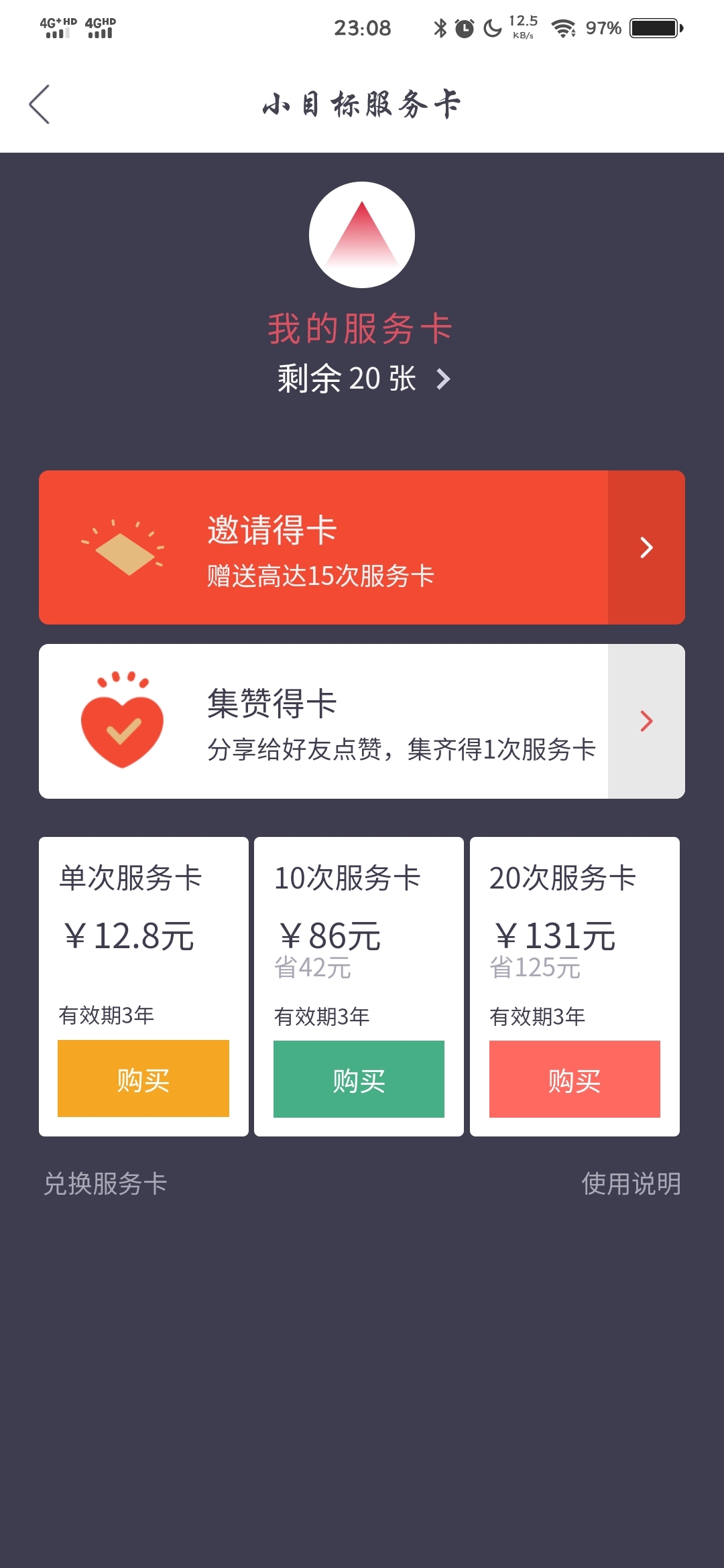Buy the 10次服务卡 for ¥86
The image size is (724, 1568).
pyautogui.click(x=359, y=1079)
